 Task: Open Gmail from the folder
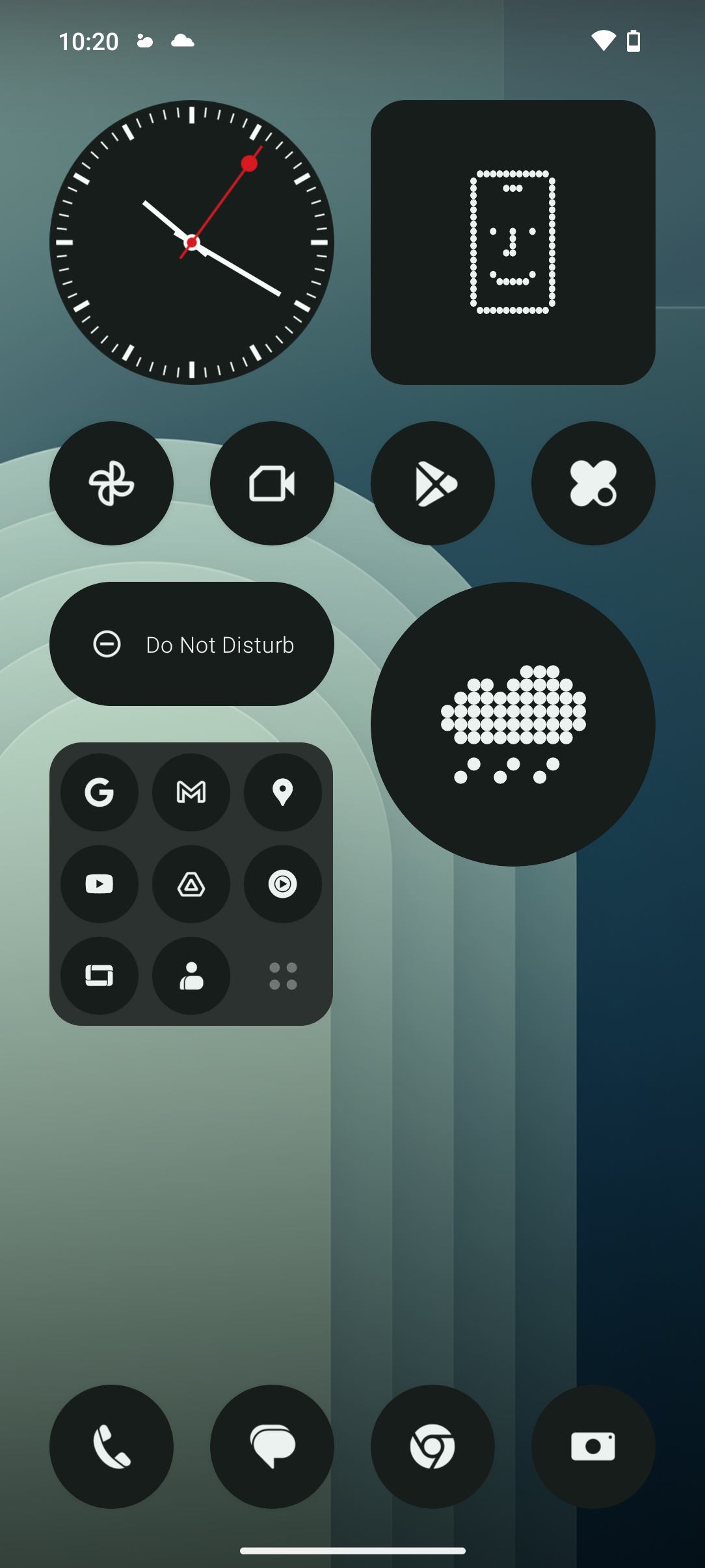point(191,792)
